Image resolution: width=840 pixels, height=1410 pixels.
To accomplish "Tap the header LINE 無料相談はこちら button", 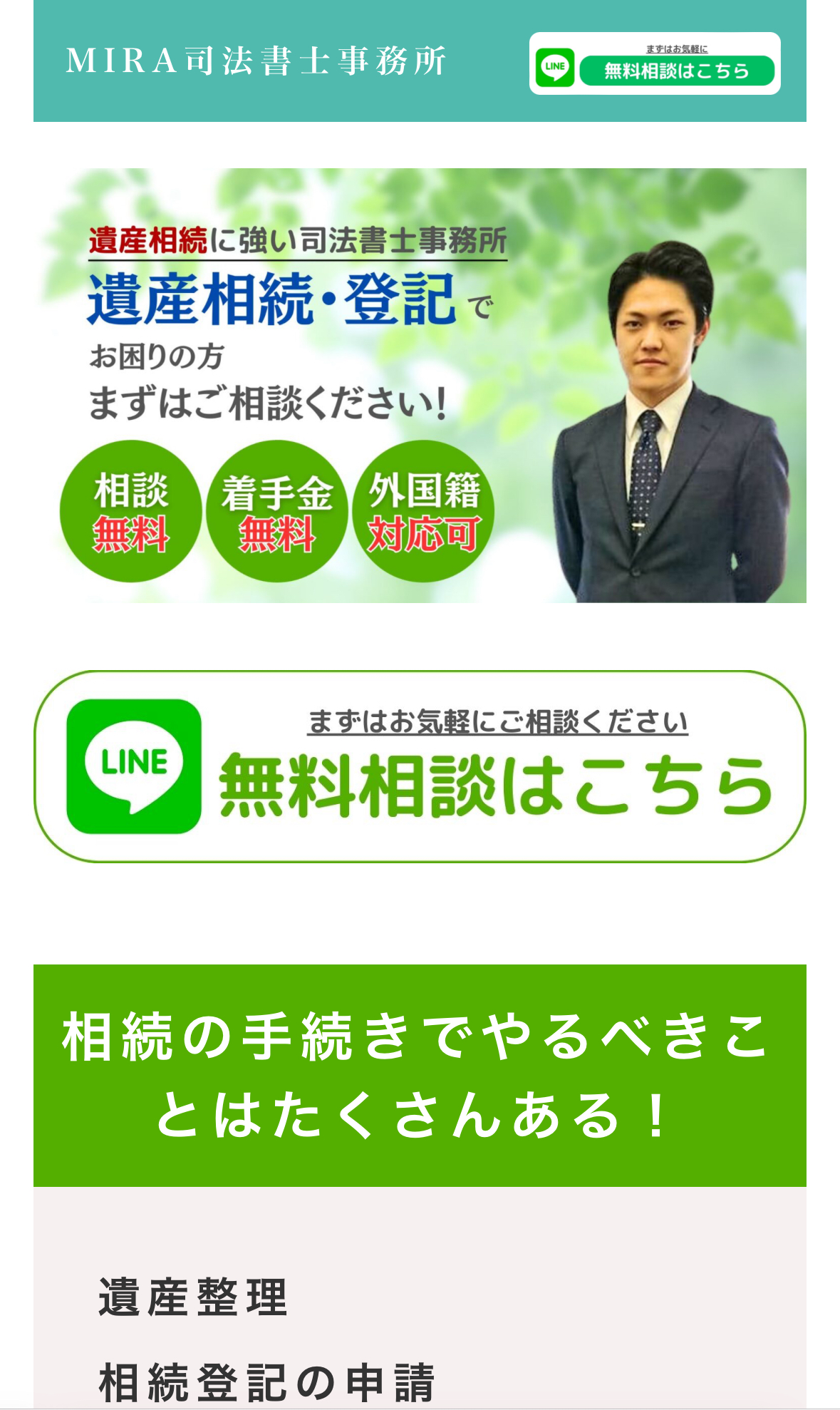I will click(654, 63).
